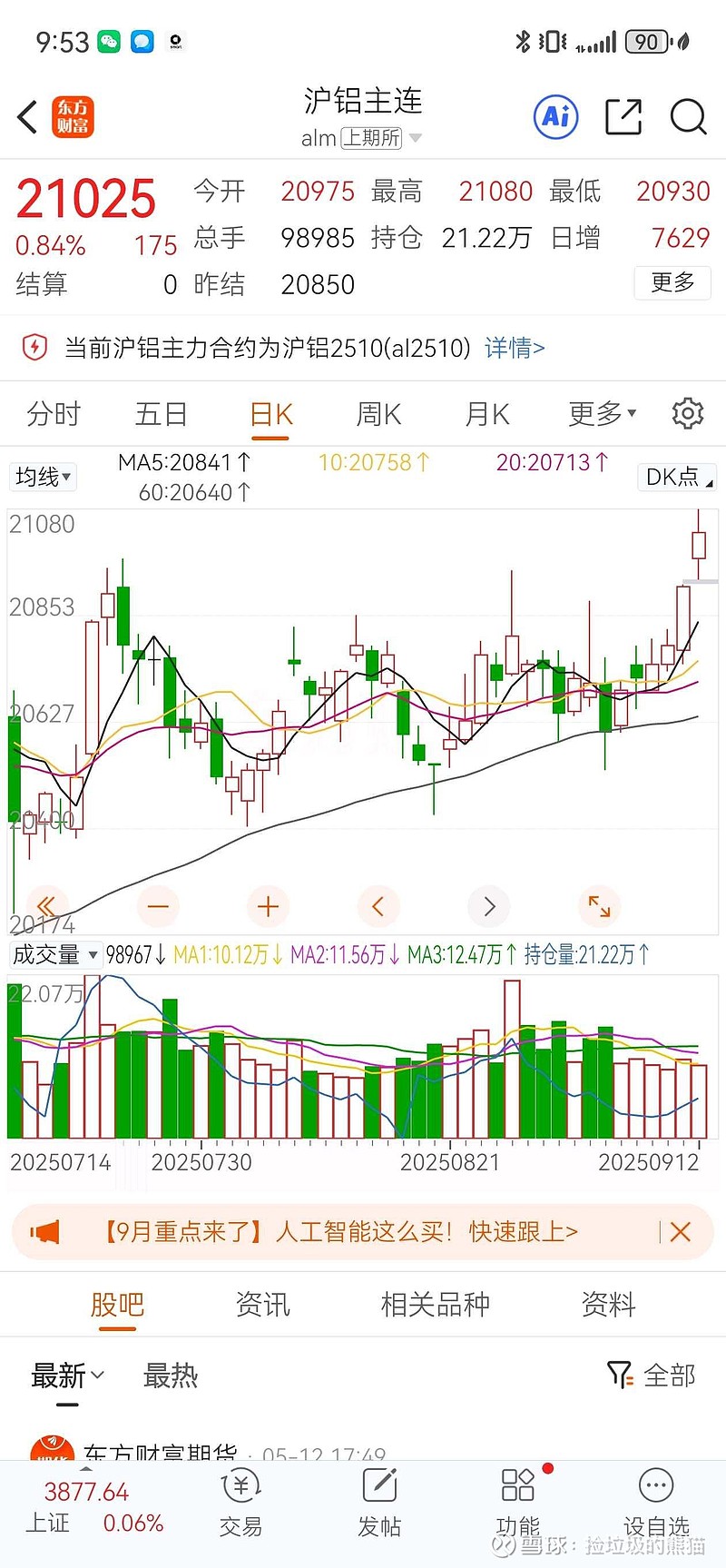Image resolution: width=726 pixels, height=1568 pixels.
Task: Go back using the top-left arrow
Action: coord(28,116)
